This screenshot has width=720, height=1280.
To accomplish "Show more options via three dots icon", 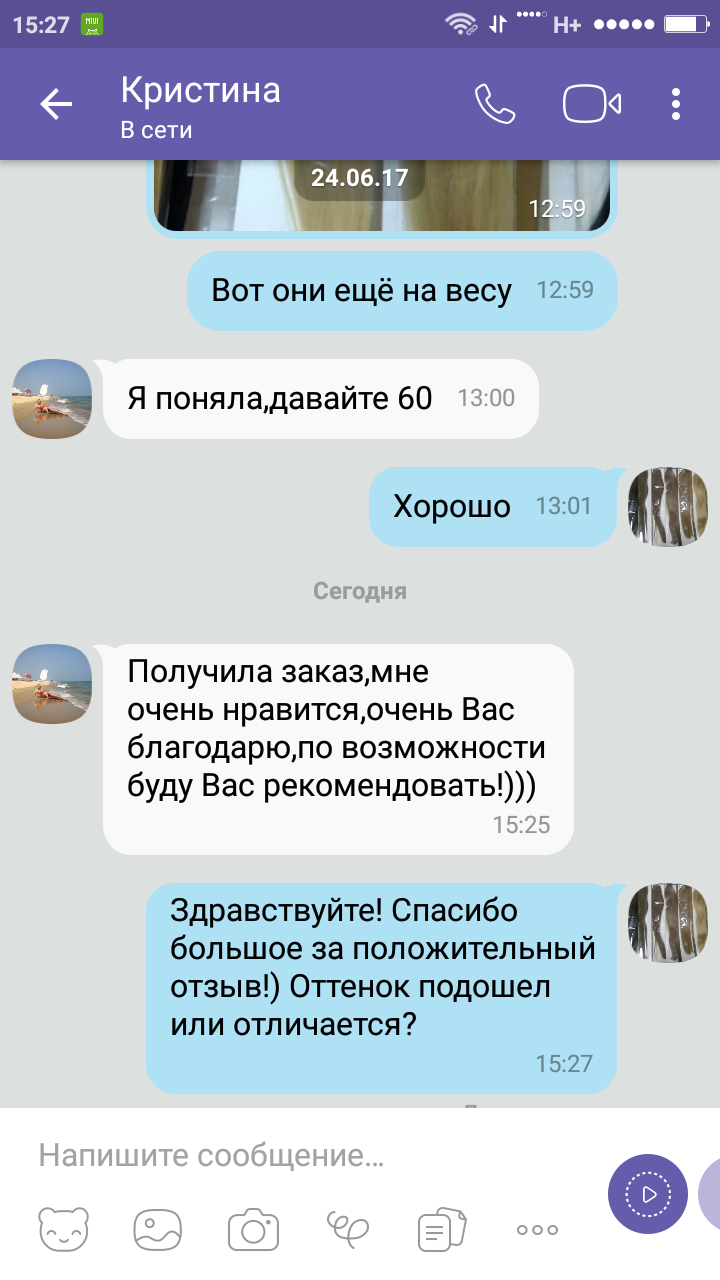I will click(x=536, y=1229).
